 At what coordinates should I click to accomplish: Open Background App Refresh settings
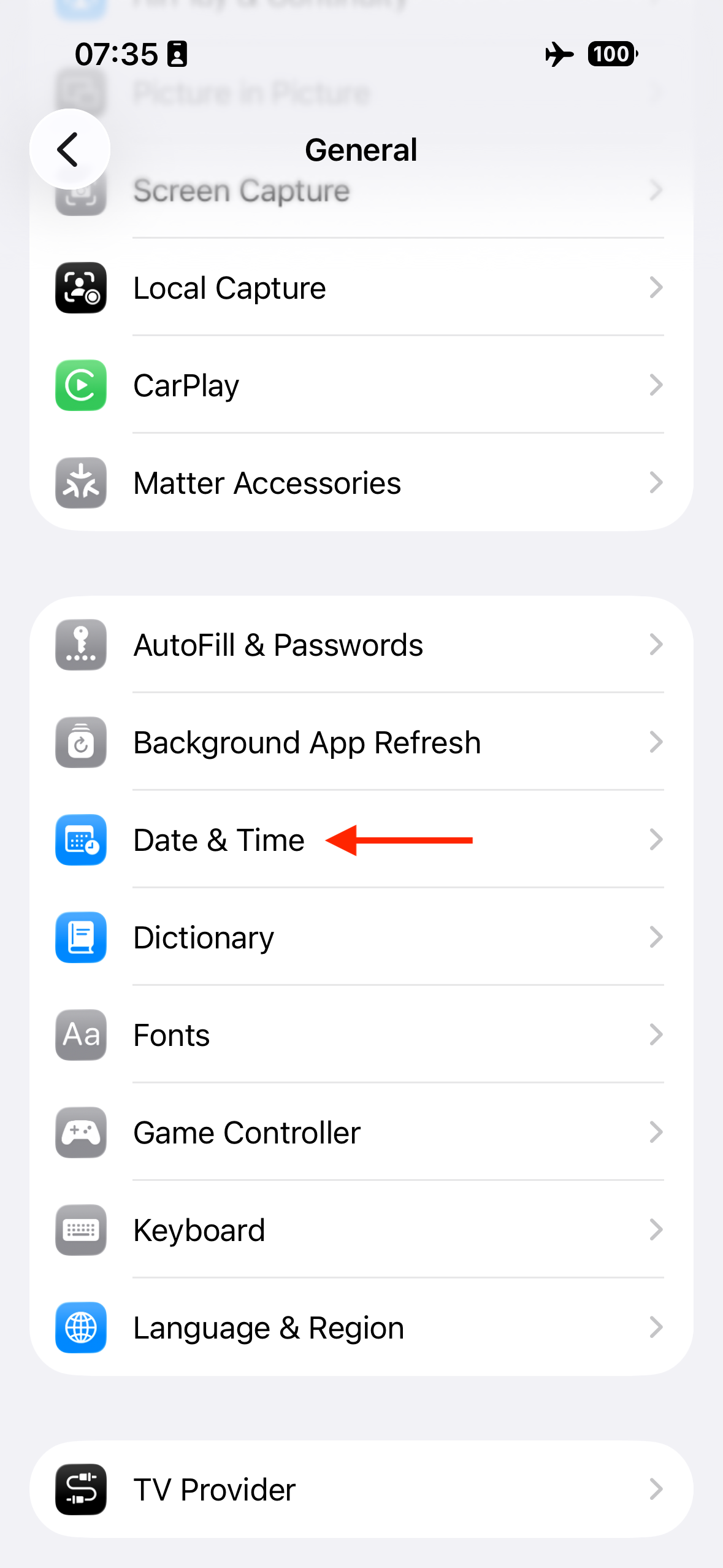click(x=362, y=742)
